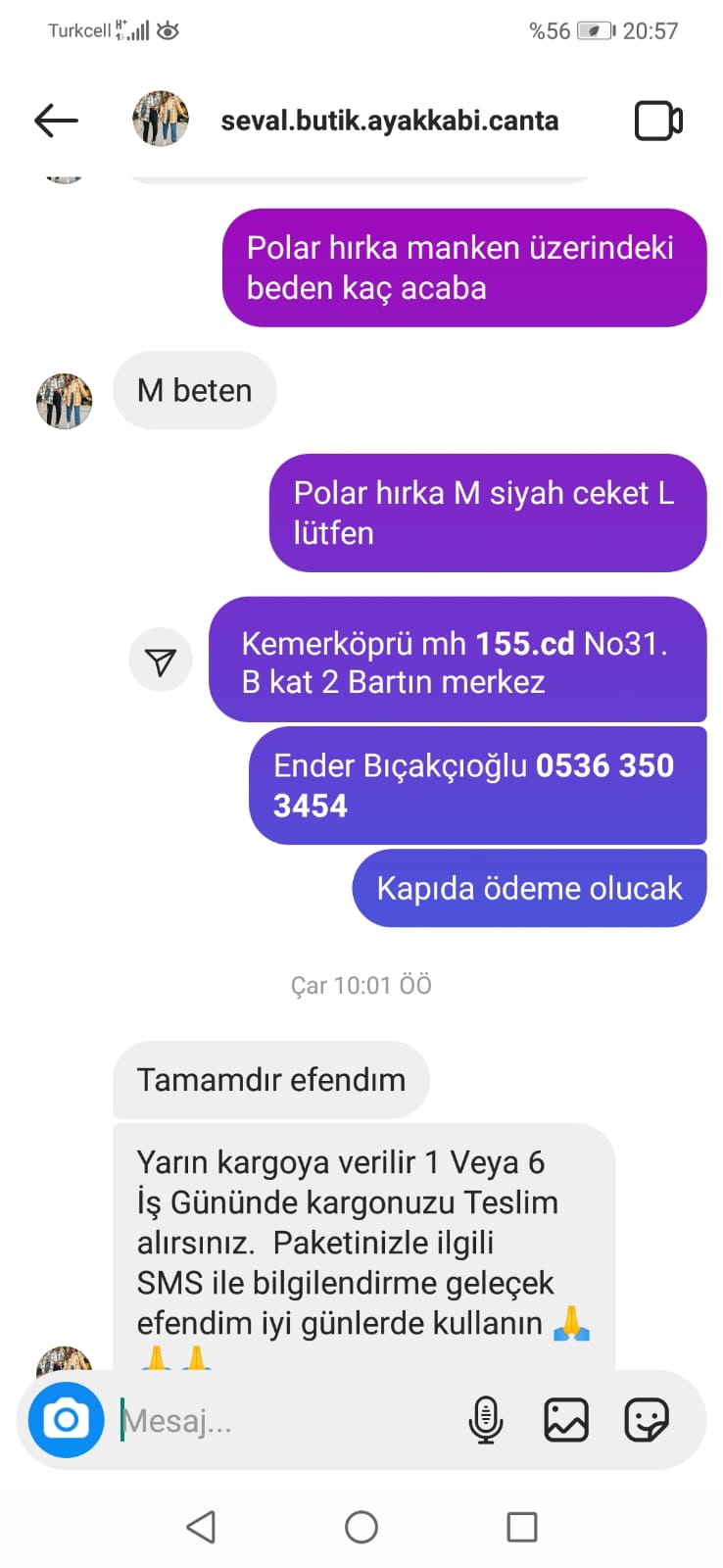
Task: Go back with the header arrow
Action: (56, 121)
